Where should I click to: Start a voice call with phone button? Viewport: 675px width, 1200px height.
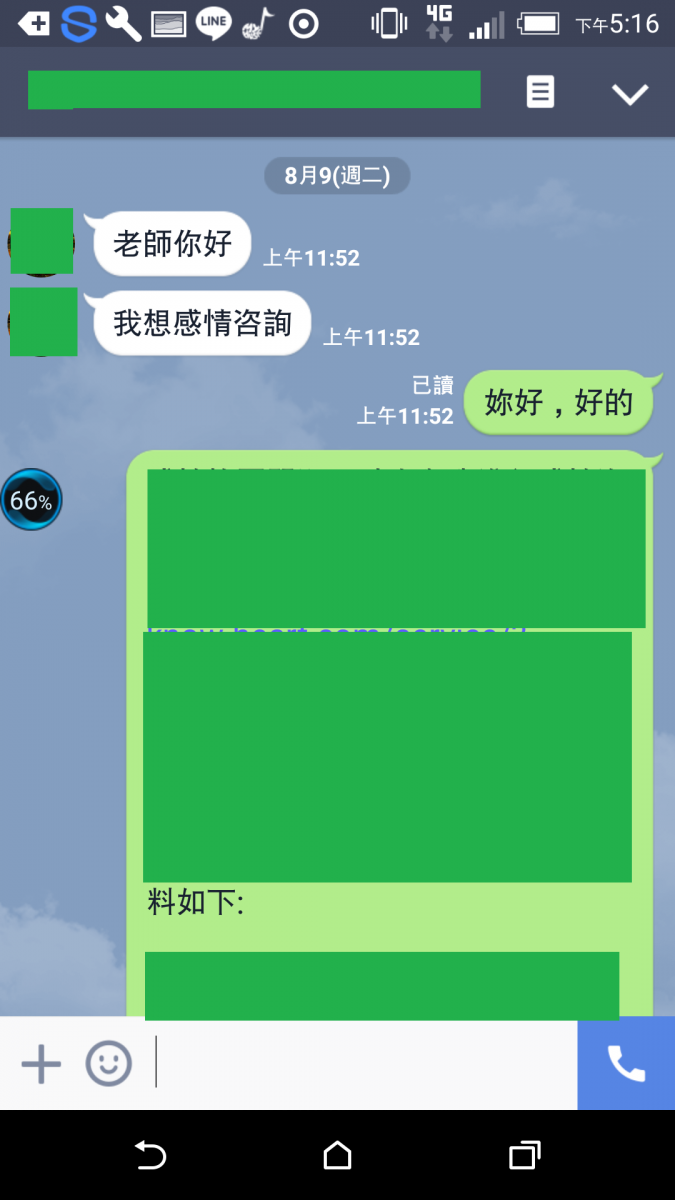pyautogui.click(x=626, y=1064)
